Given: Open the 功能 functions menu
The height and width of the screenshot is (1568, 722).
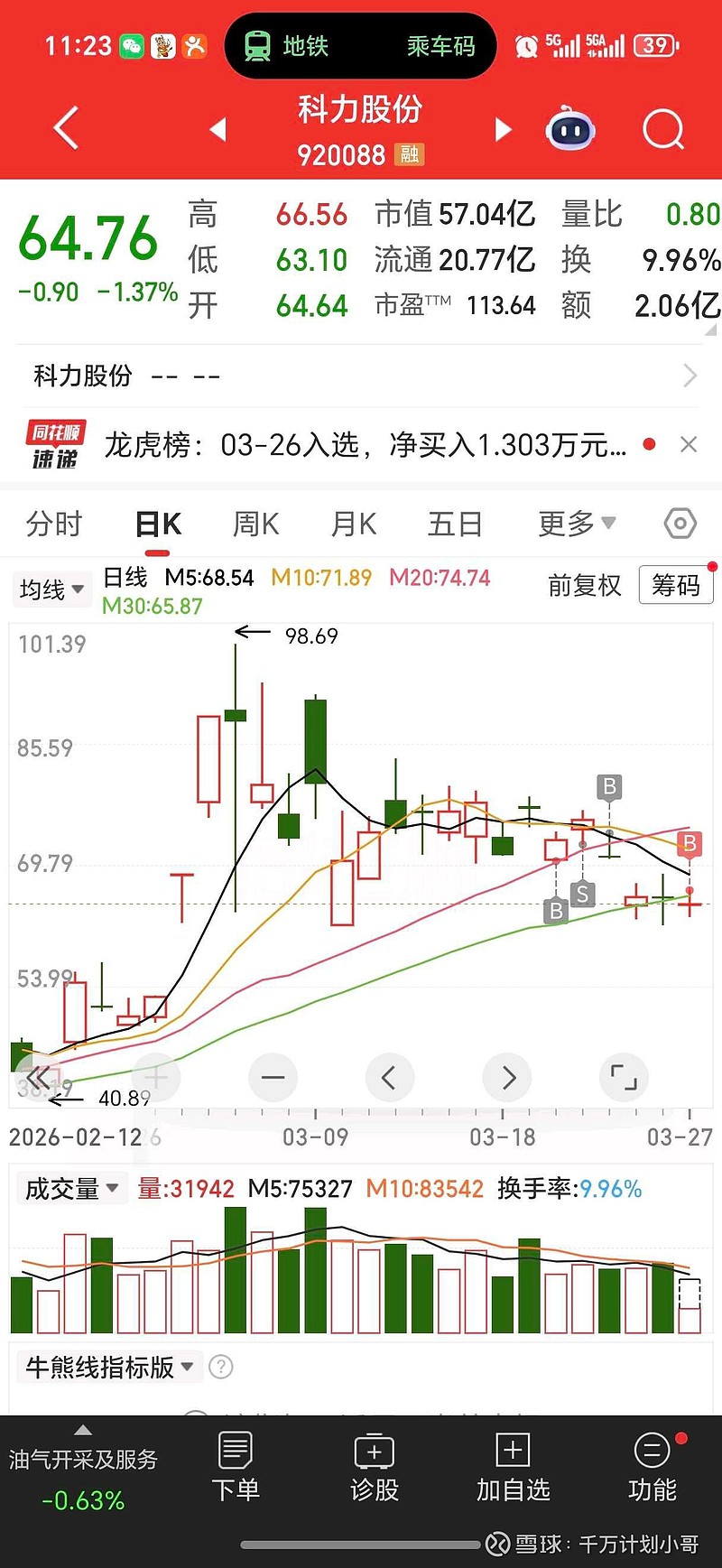Looking at the screenshot, I should pyautogui.click(x=651, y=1469).
